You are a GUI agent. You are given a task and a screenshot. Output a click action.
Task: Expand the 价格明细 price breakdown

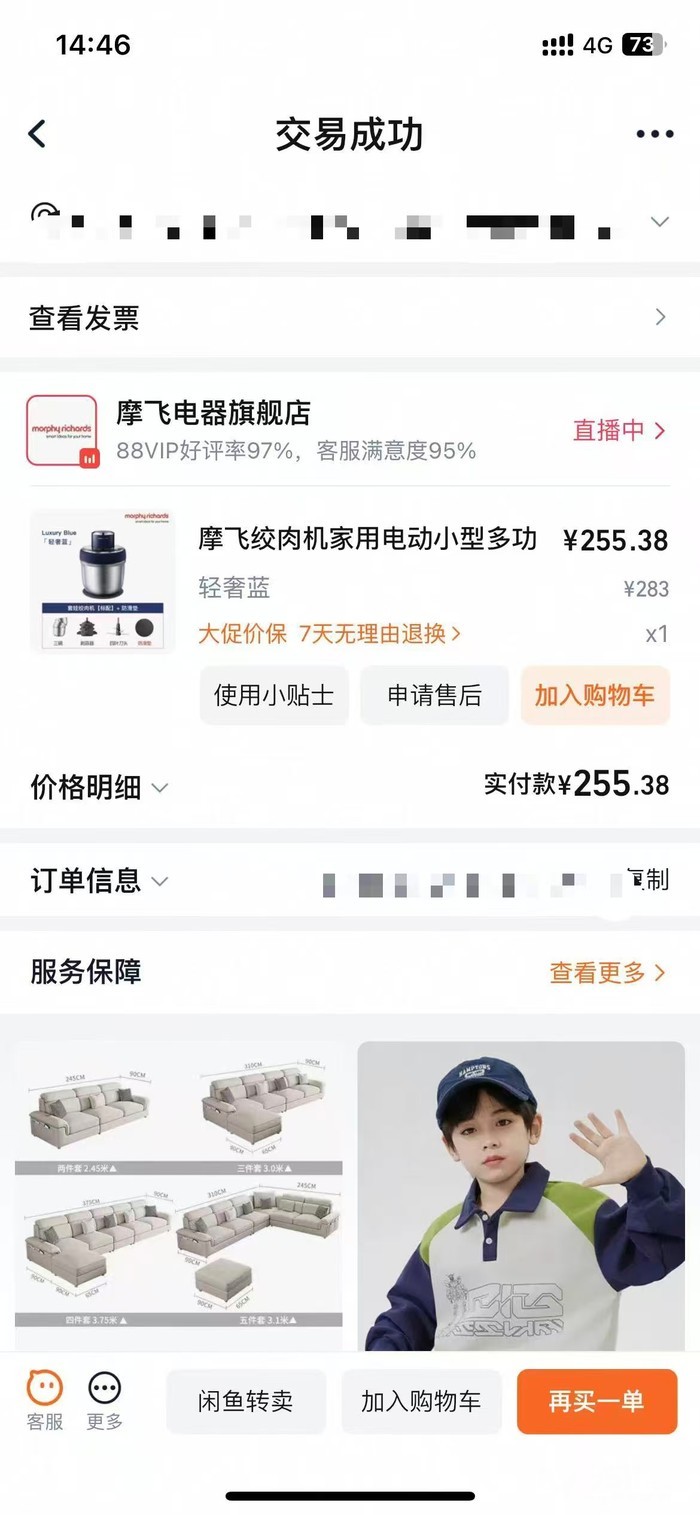click(x=99, y=788)
